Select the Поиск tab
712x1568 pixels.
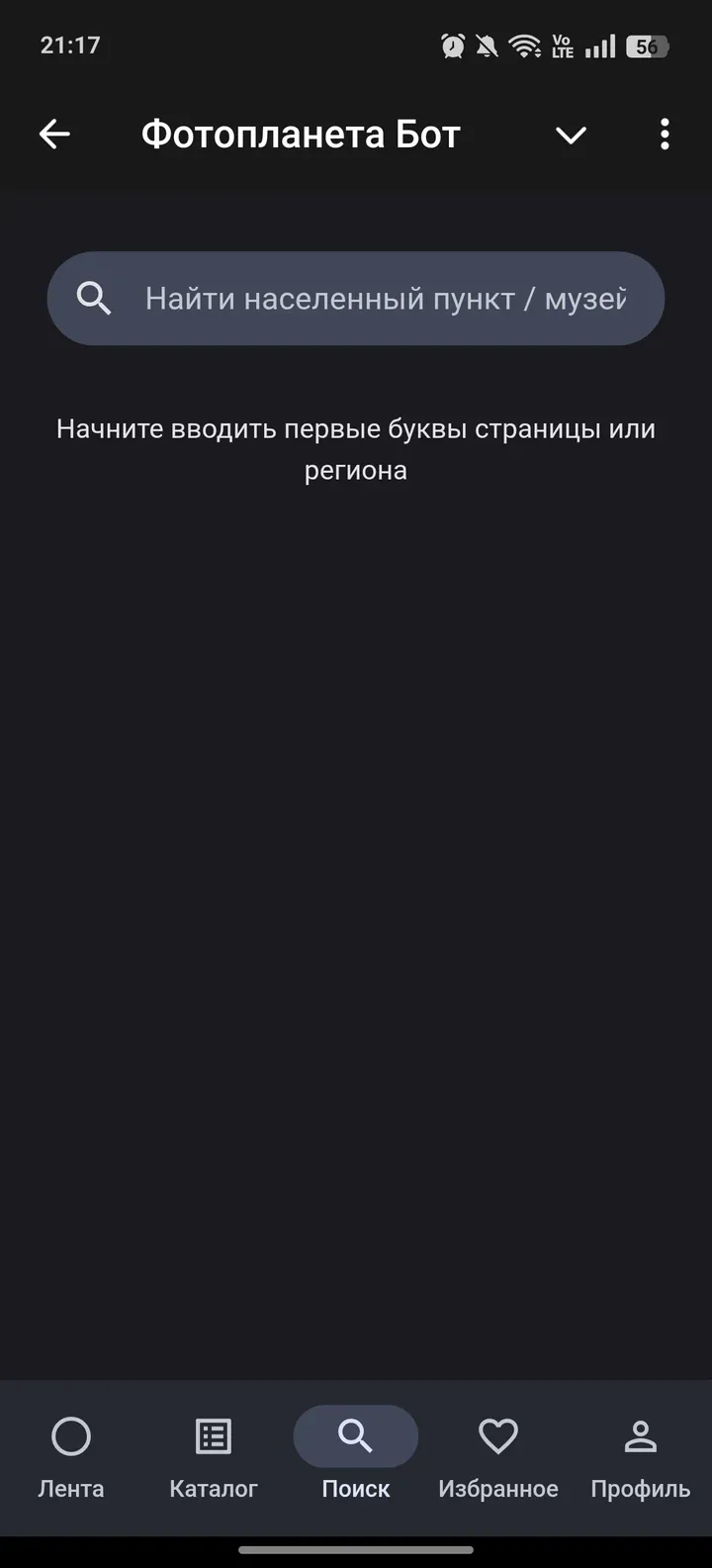point(356,1456)
